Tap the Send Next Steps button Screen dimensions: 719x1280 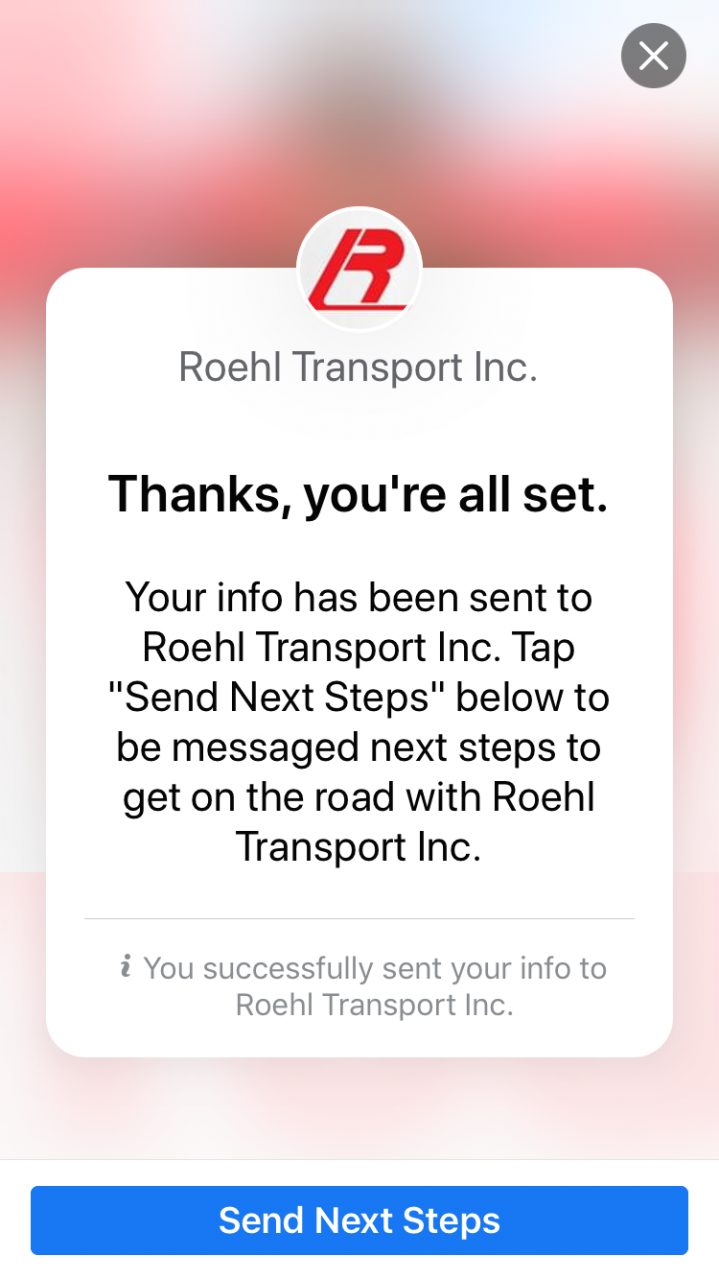[x=359, y=1220]
